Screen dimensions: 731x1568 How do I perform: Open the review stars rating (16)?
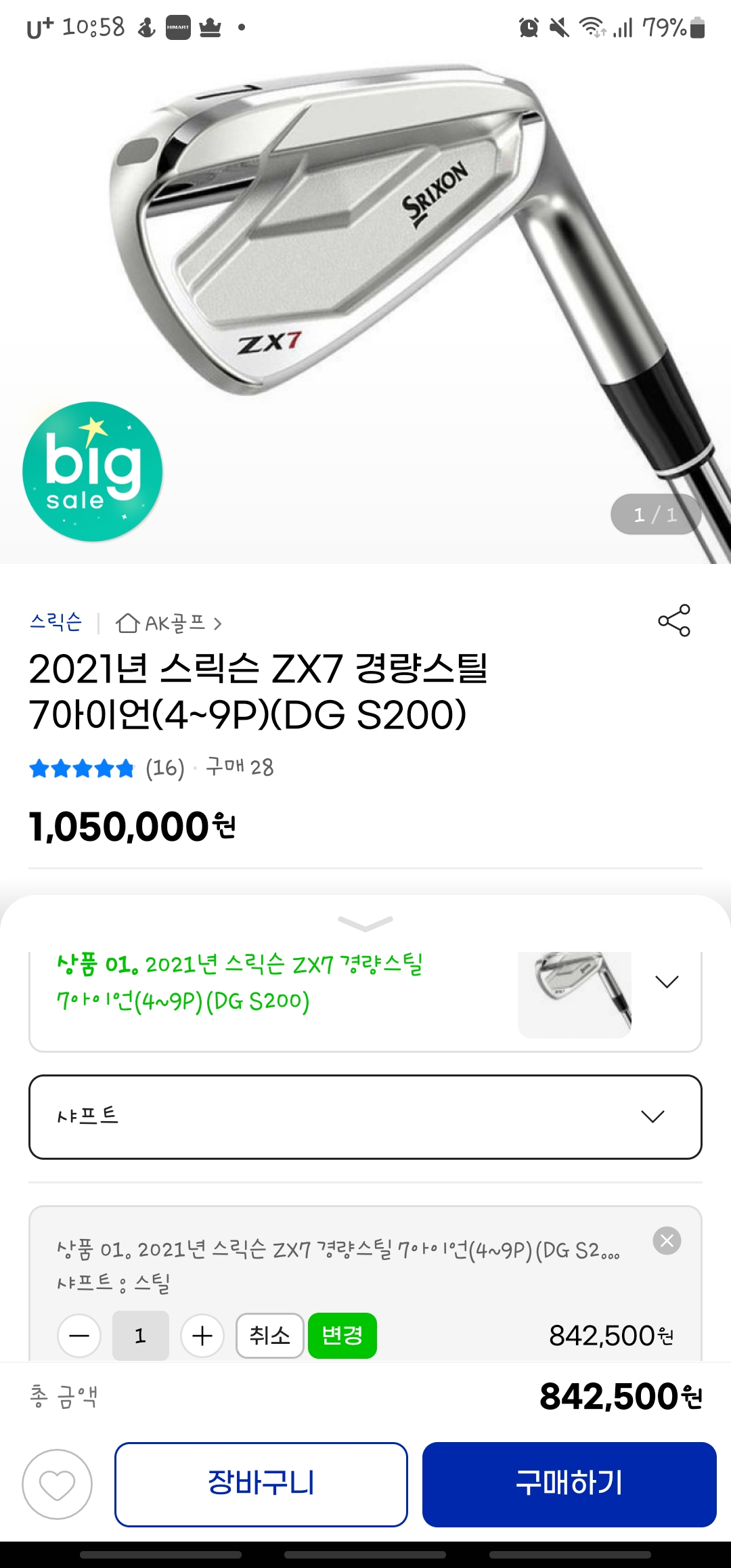106,768
